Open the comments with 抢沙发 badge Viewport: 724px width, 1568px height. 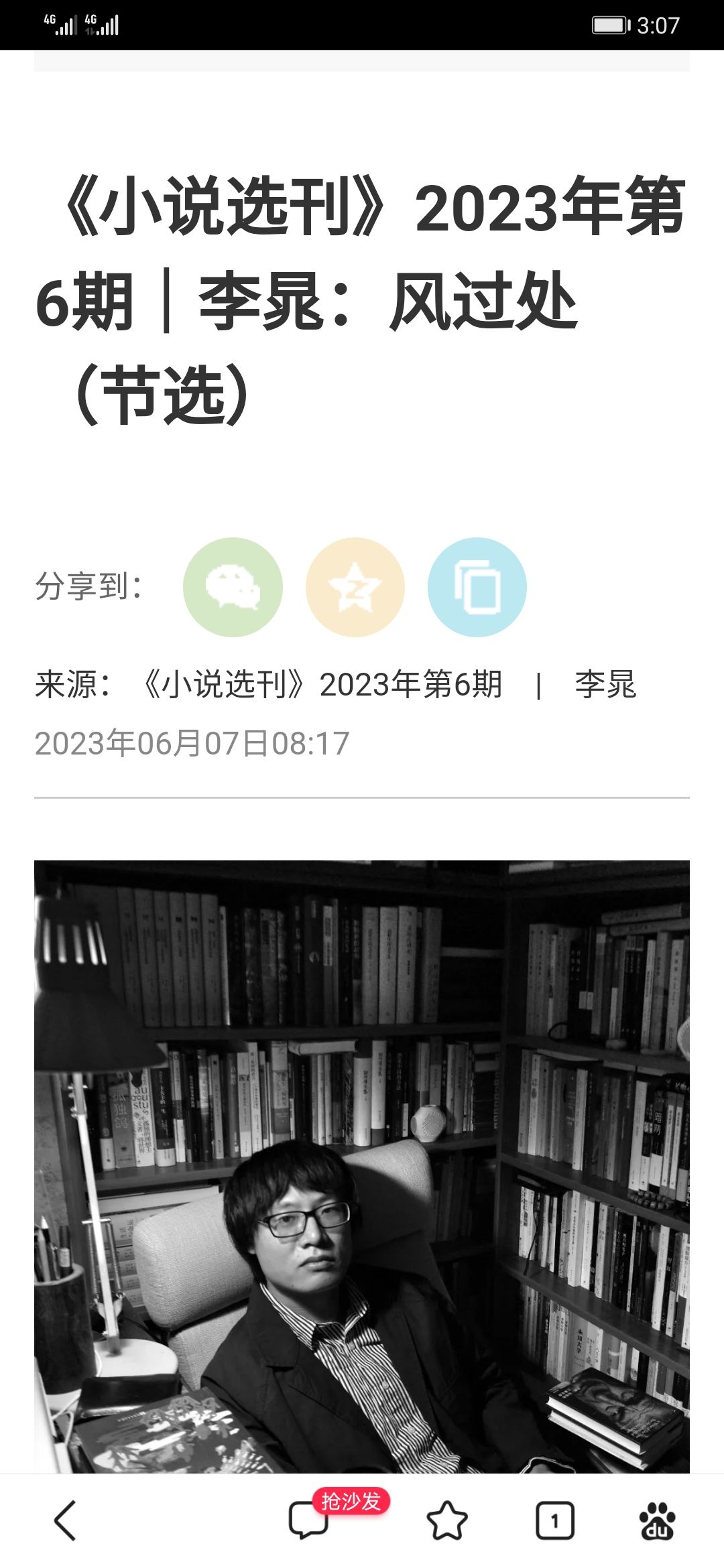coord(309,1520)
